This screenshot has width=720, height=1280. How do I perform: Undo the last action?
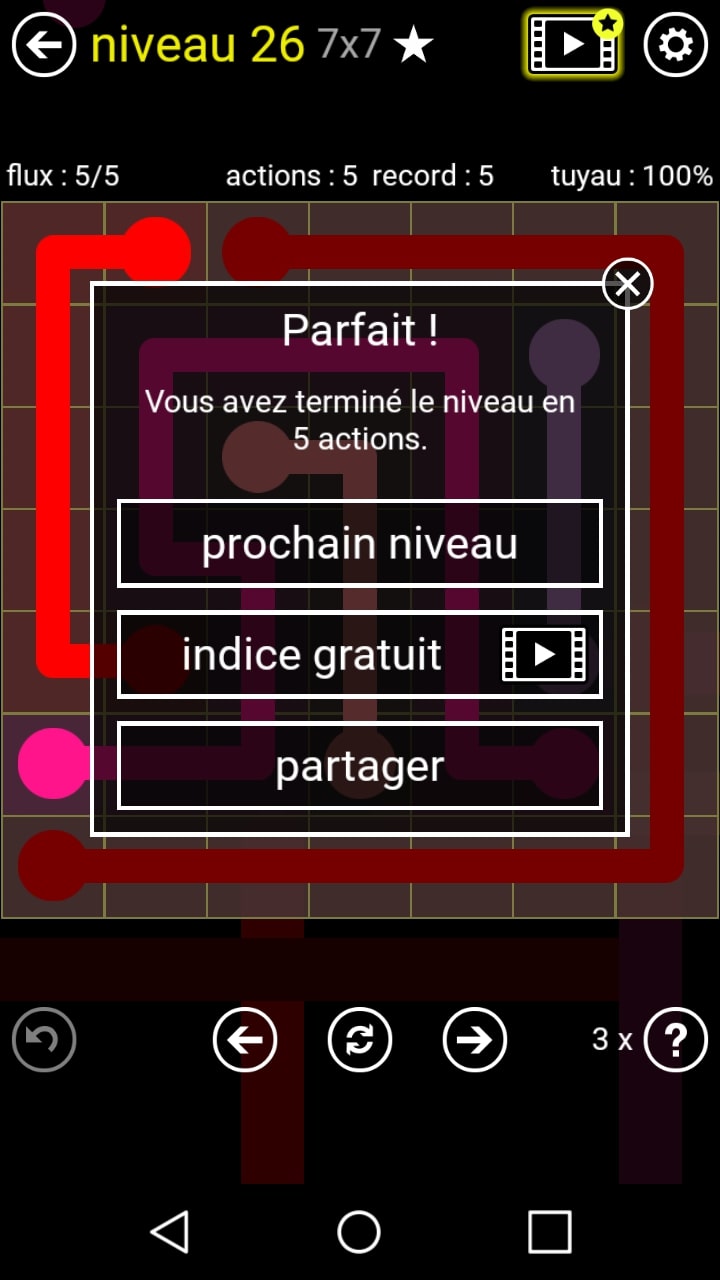pos(44,1040)
